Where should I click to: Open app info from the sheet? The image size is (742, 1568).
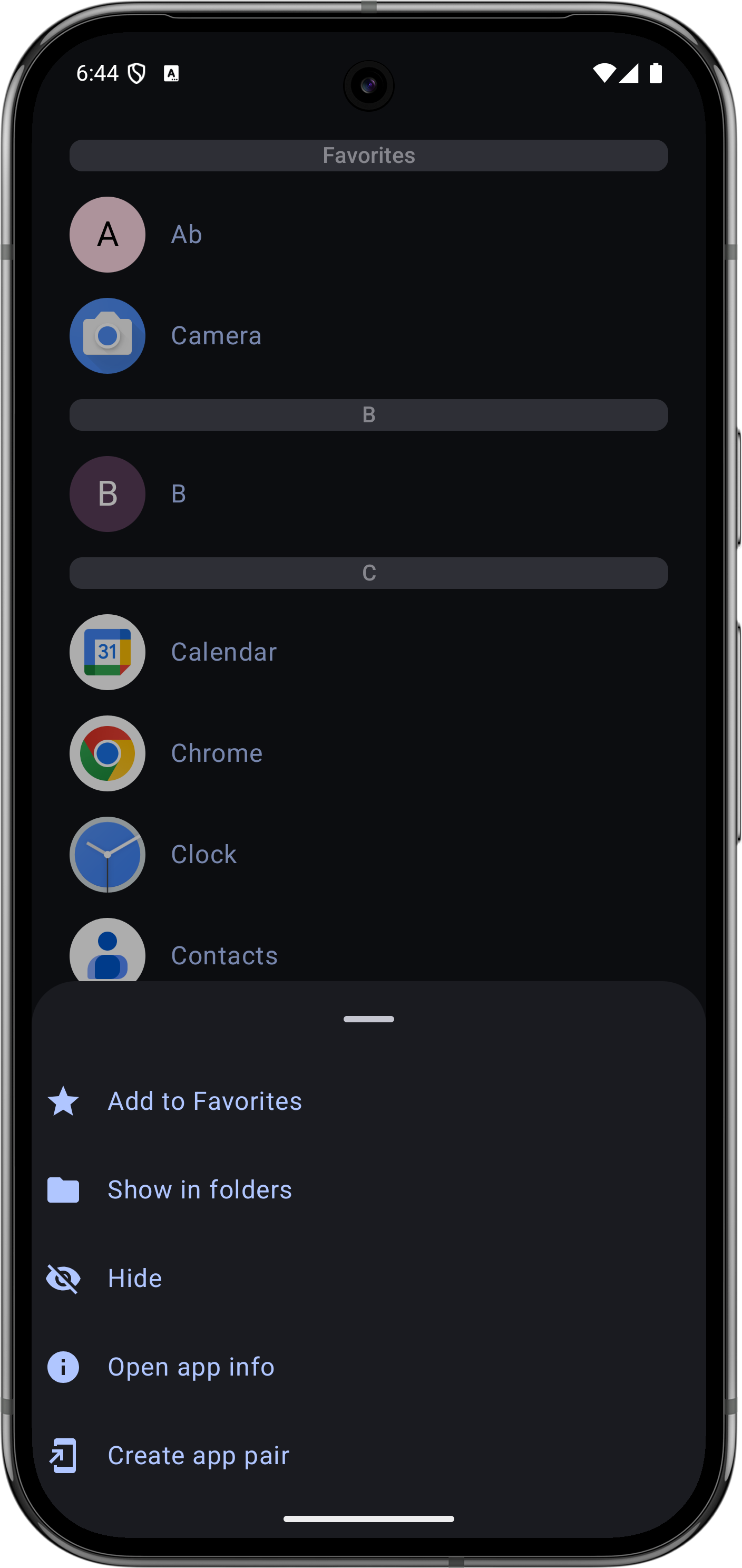click(191, 1367)
